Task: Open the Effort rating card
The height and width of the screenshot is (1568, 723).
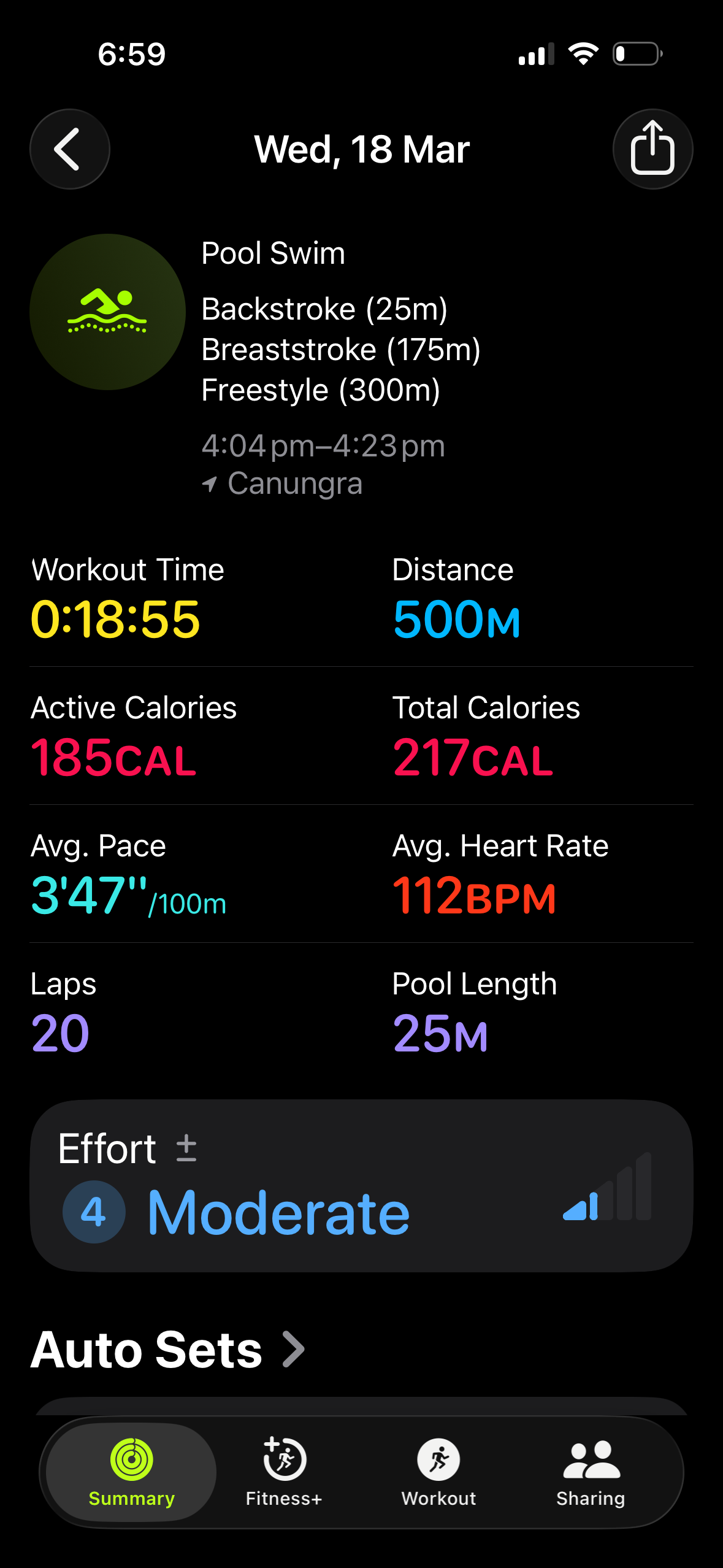Action: coord(361,1185)
